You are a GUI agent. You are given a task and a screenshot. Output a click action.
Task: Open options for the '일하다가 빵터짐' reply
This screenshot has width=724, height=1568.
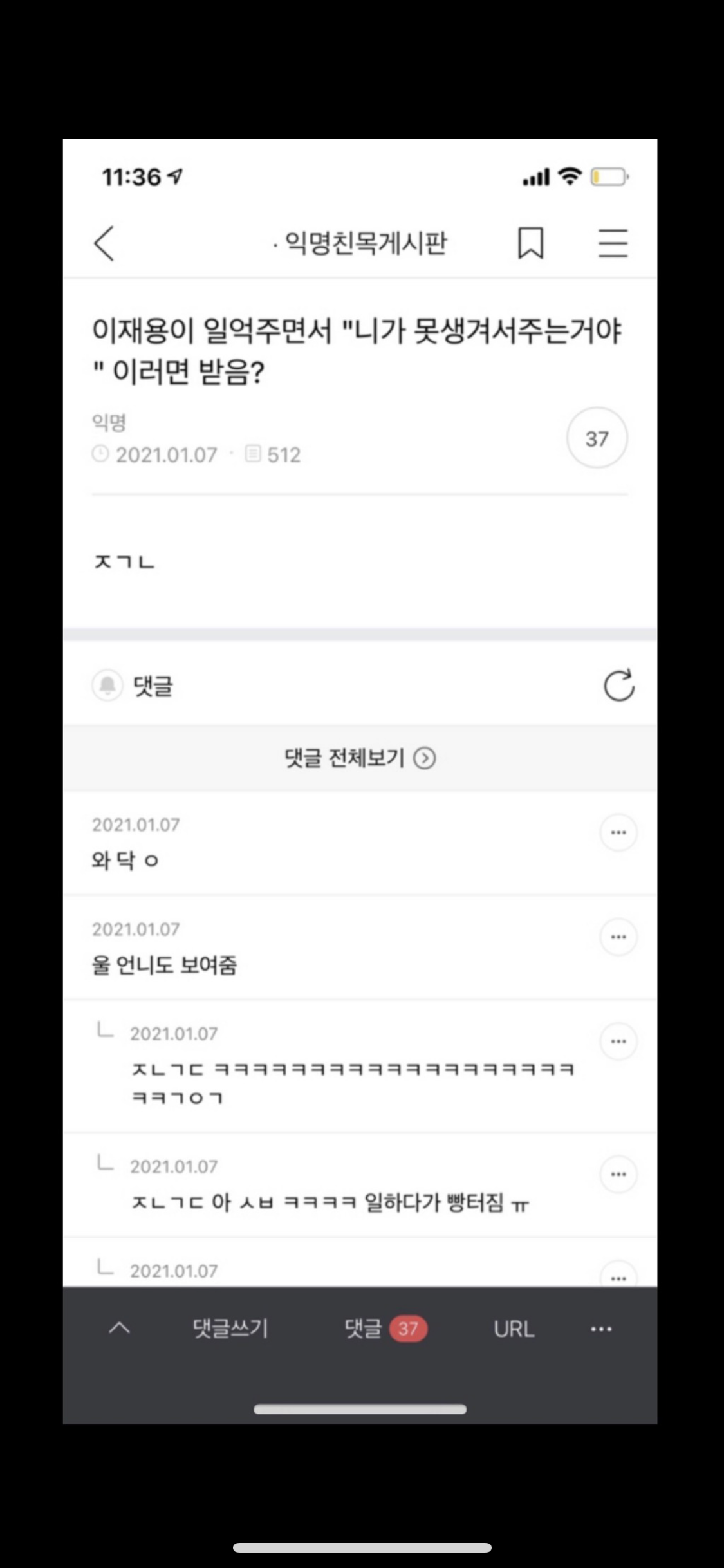[618, 1174]
